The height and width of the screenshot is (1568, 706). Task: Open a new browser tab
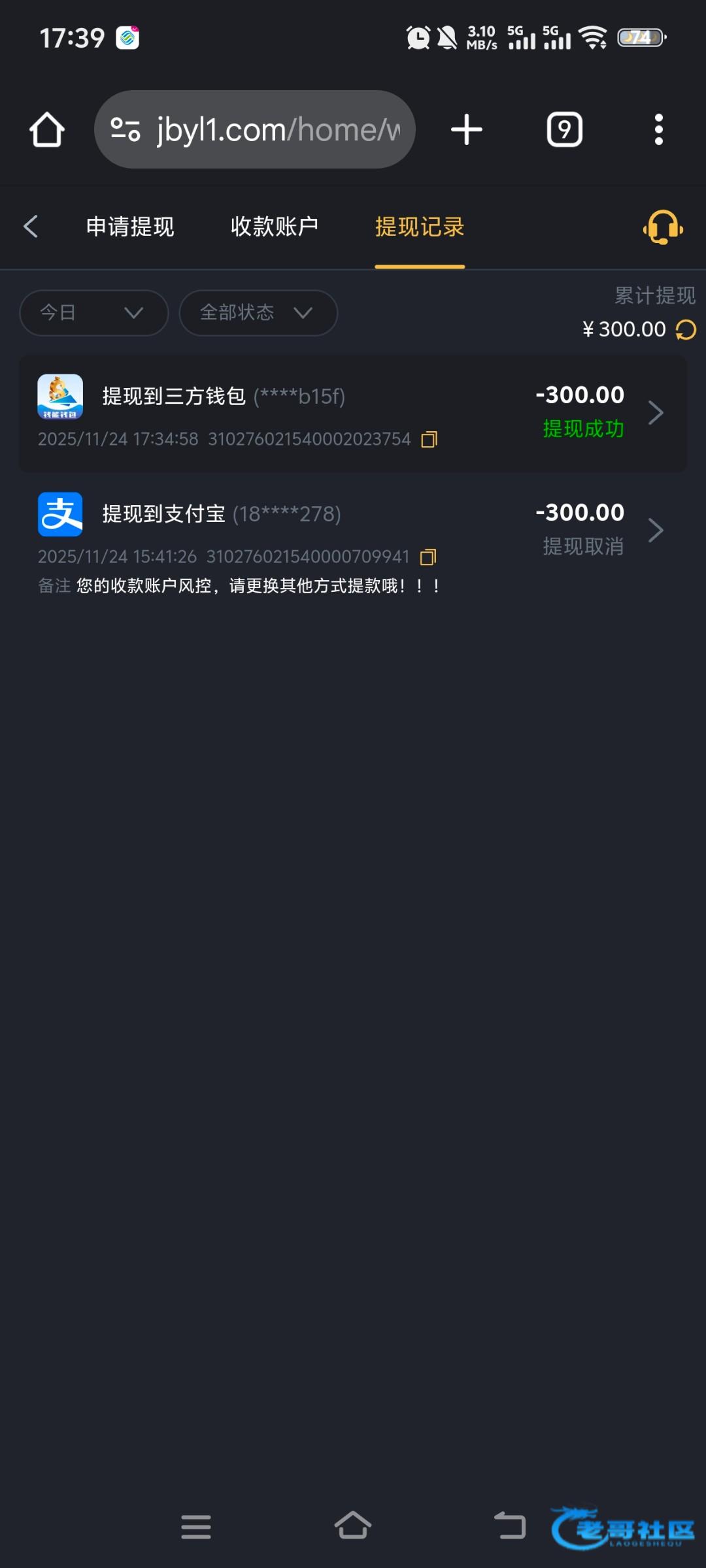(467, 129)
